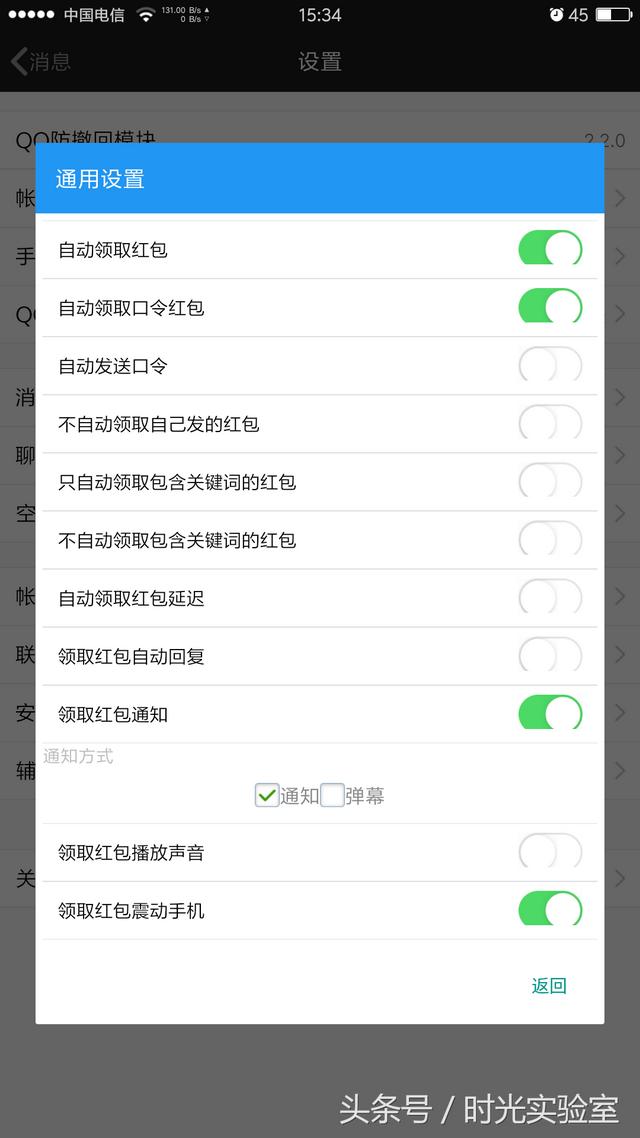Toggle 不自动领取自己发的红包 on
Screen dimensions: 640x1138
tap(550, 424)
